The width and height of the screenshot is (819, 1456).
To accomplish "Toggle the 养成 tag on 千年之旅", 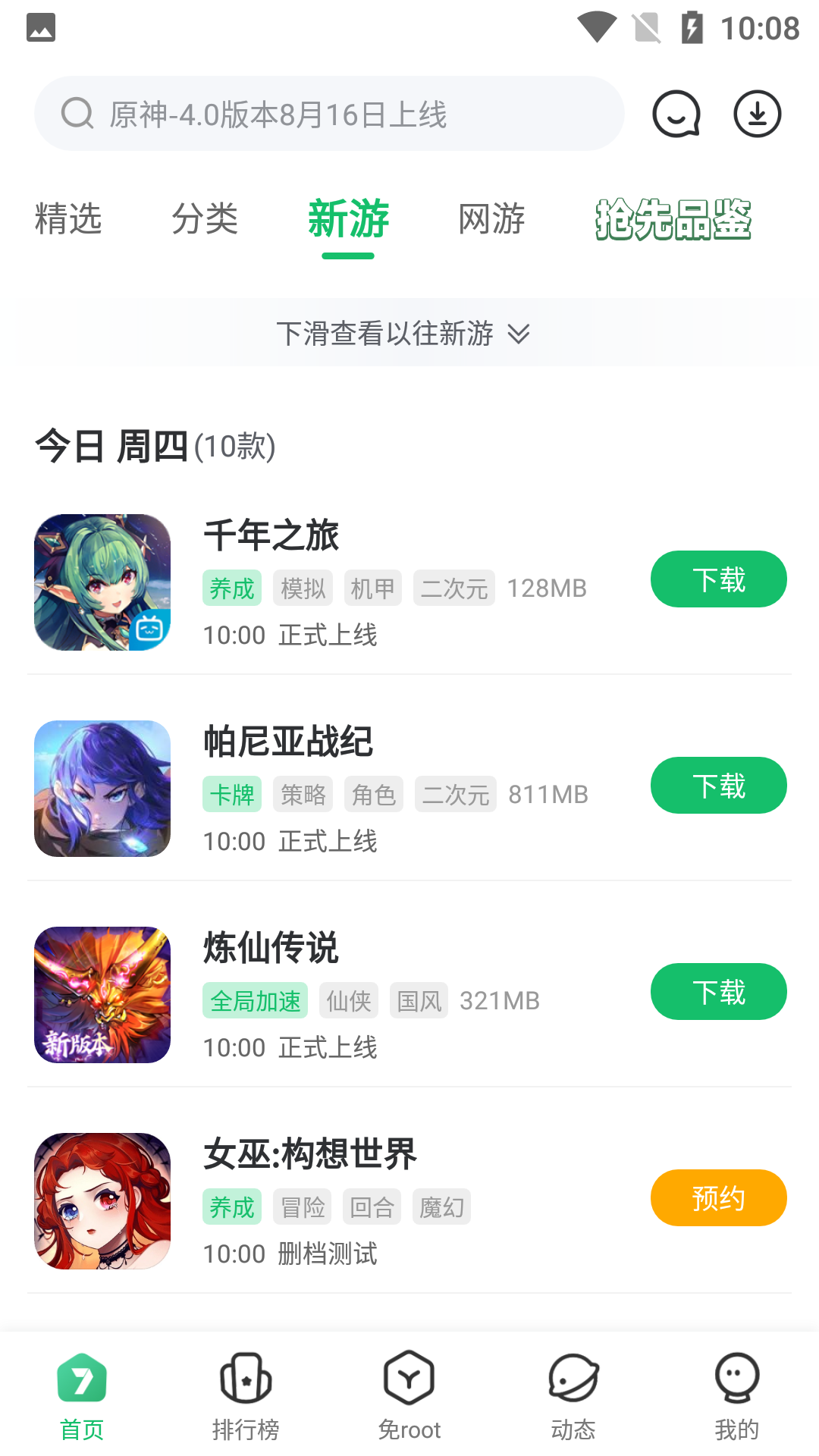I will (x=231, y=588).
